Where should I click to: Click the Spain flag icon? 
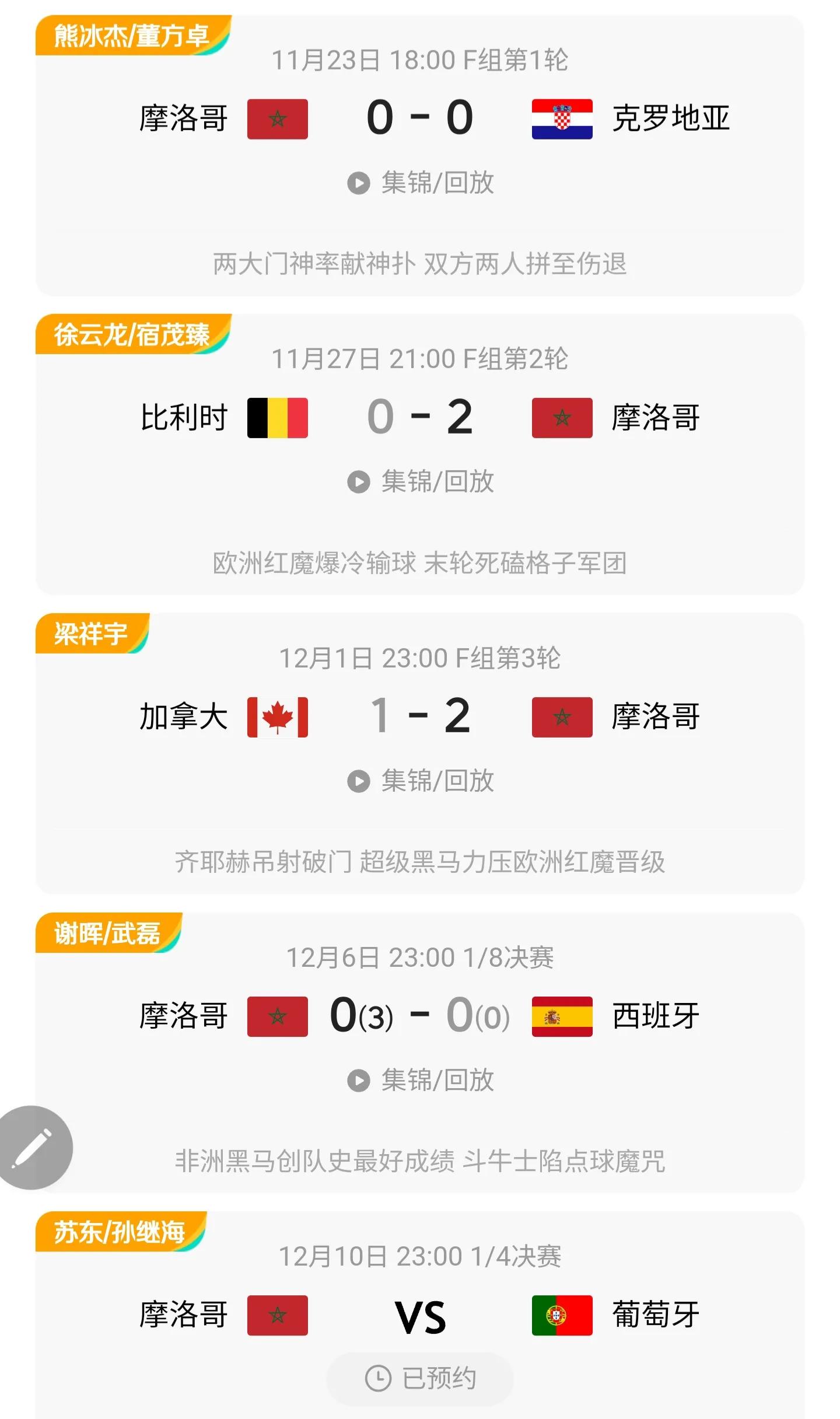[562, 1016]
